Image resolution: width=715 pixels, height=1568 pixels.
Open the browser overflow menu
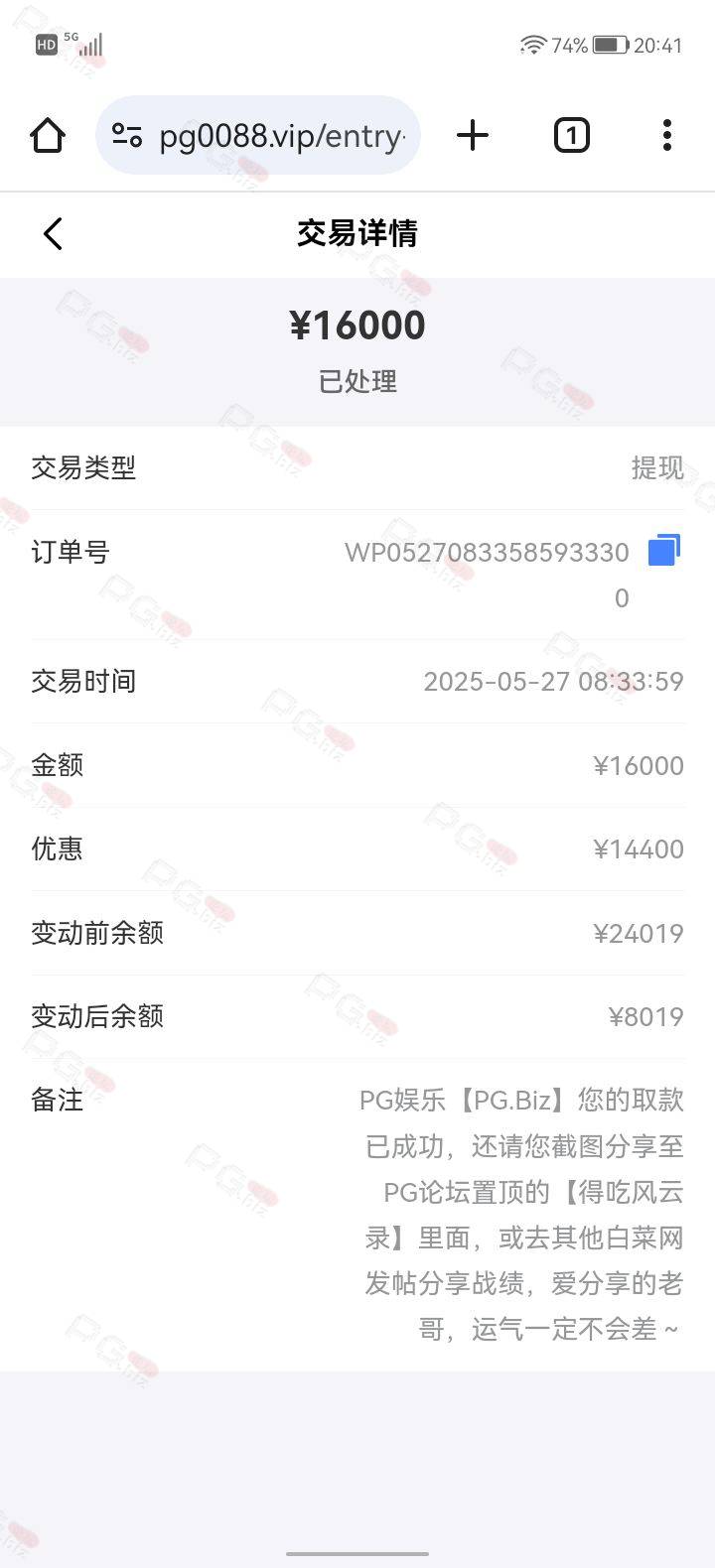[667, 135]
